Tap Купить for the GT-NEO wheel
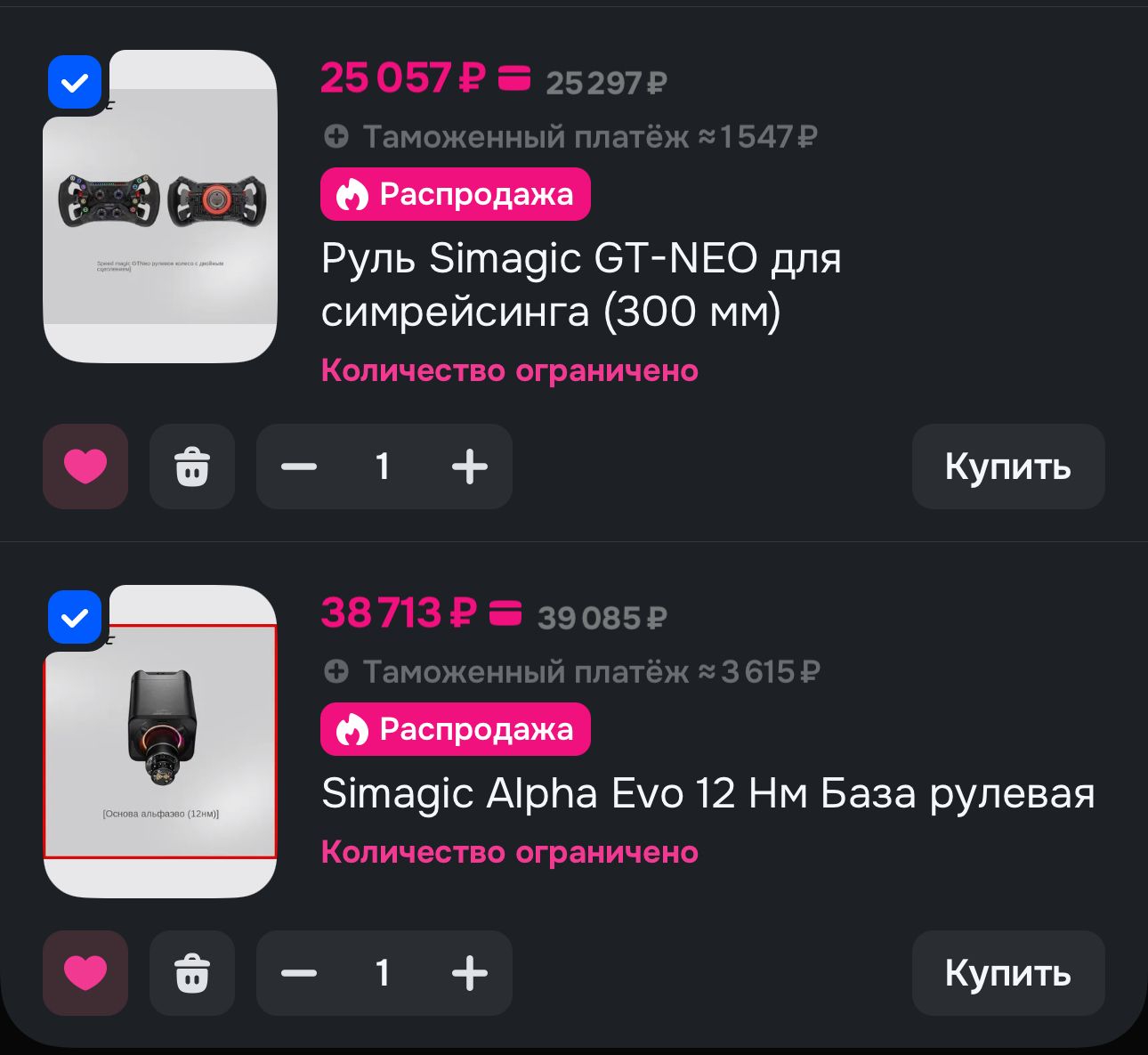1148x1055 pixels. click(x=1008, y=467)
